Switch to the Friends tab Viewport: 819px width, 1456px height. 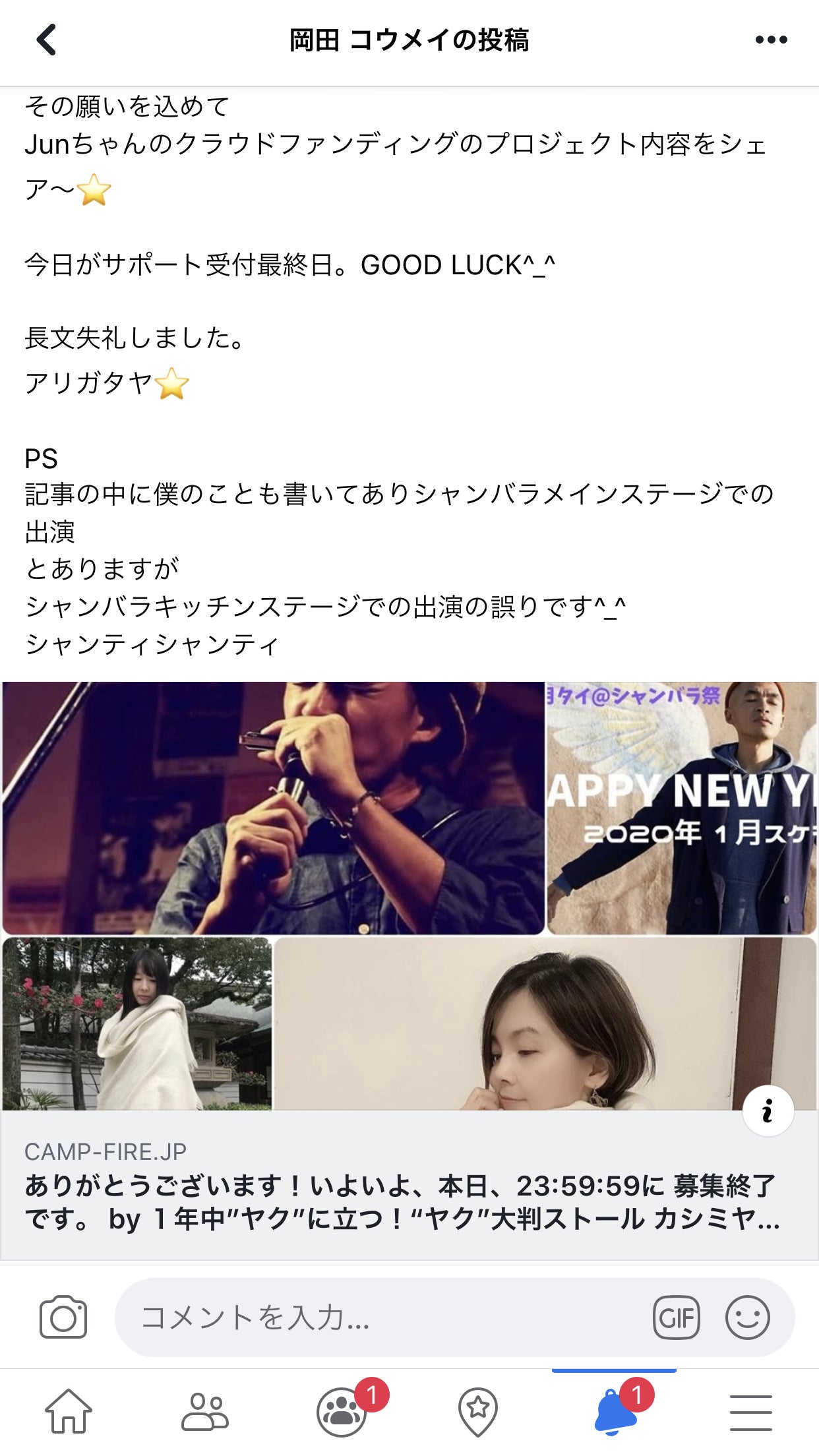(205, 1412)
